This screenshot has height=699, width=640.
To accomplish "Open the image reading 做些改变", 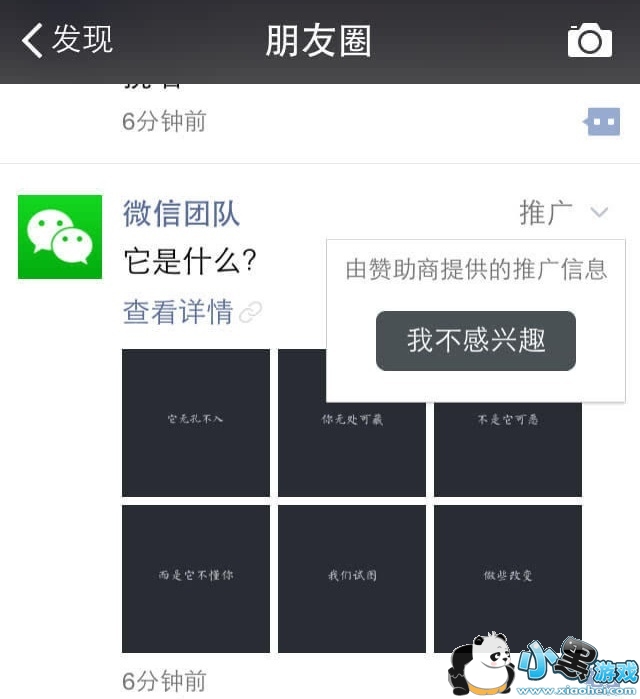I will tap(508, 579).
